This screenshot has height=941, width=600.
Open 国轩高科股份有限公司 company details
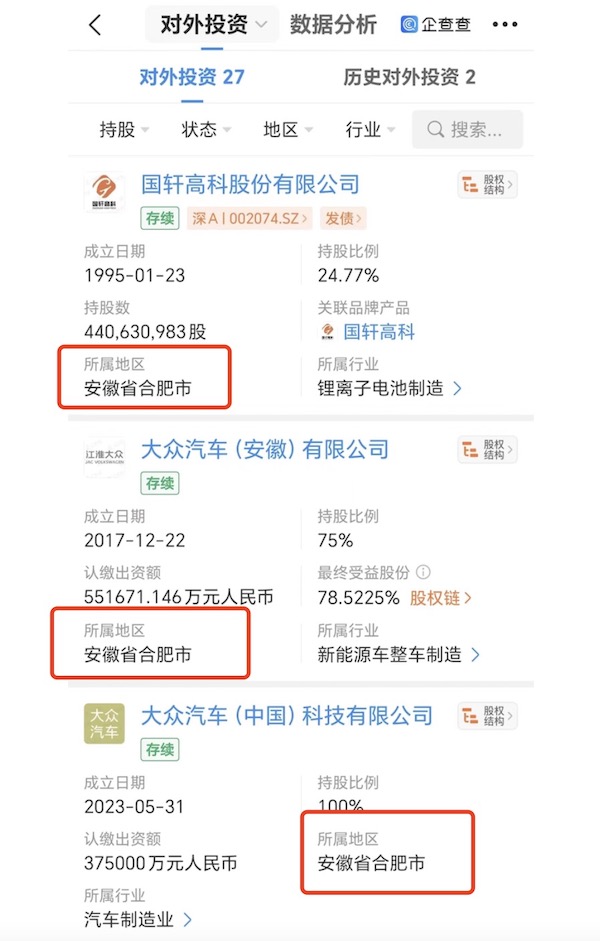pyautogui.click(x=250, y=184)
